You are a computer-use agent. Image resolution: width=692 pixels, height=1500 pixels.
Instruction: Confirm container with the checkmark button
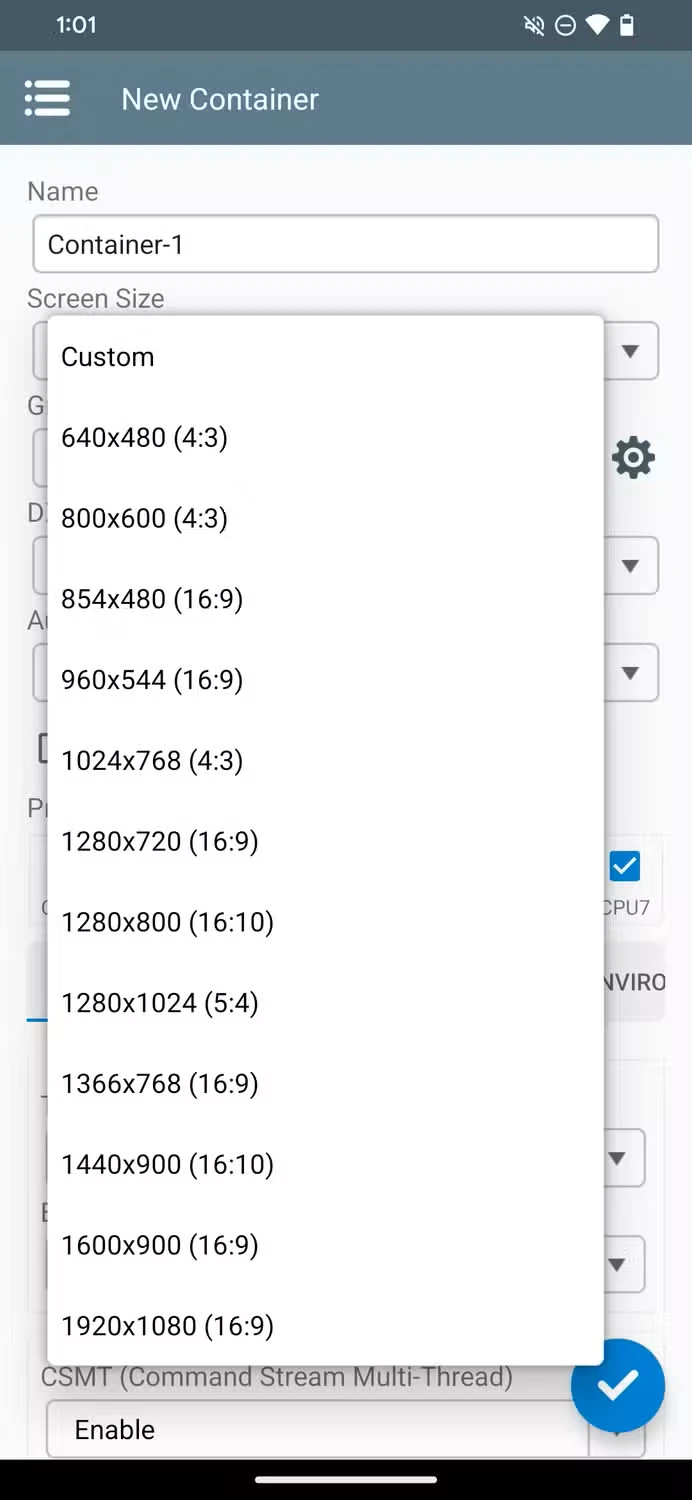coord(617,1385)
